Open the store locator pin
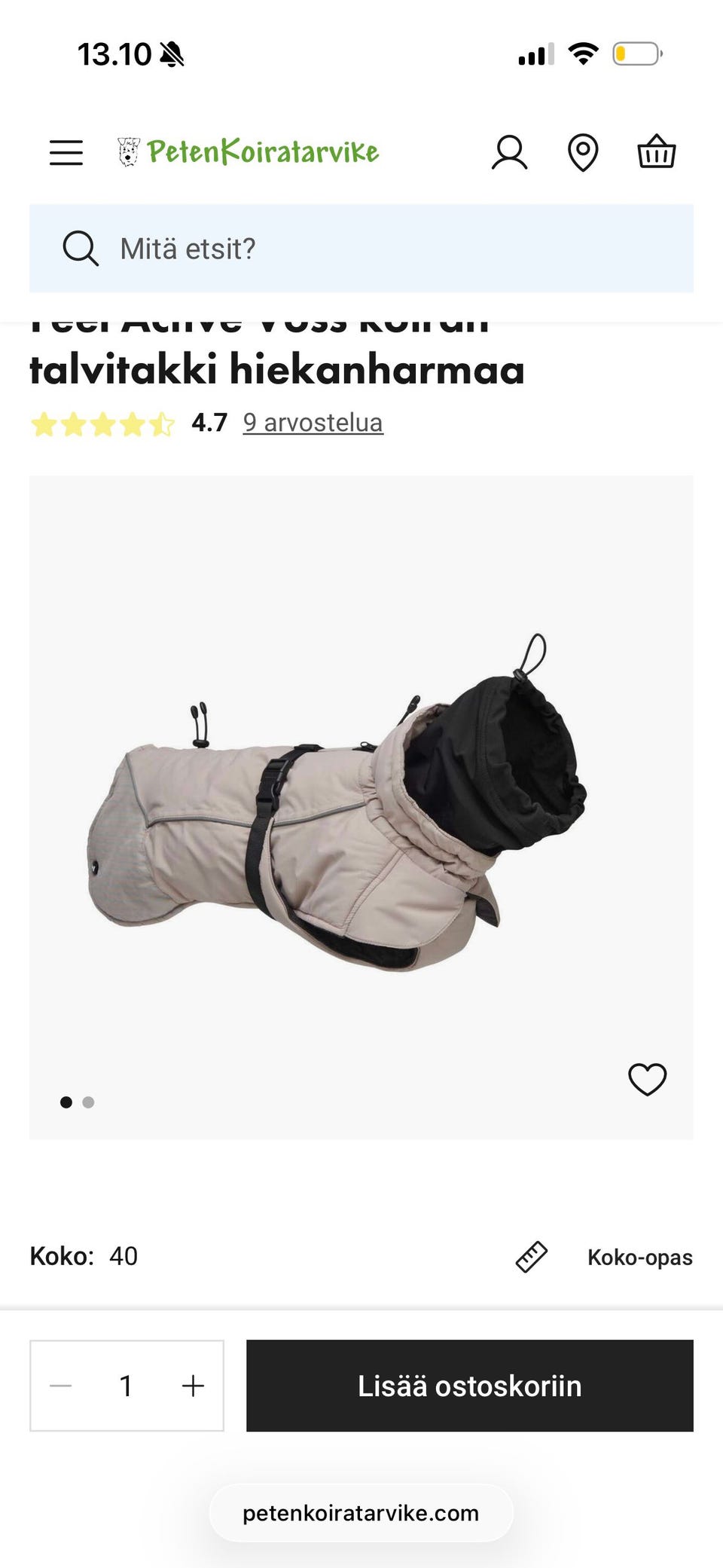 [x=583, y=153]
